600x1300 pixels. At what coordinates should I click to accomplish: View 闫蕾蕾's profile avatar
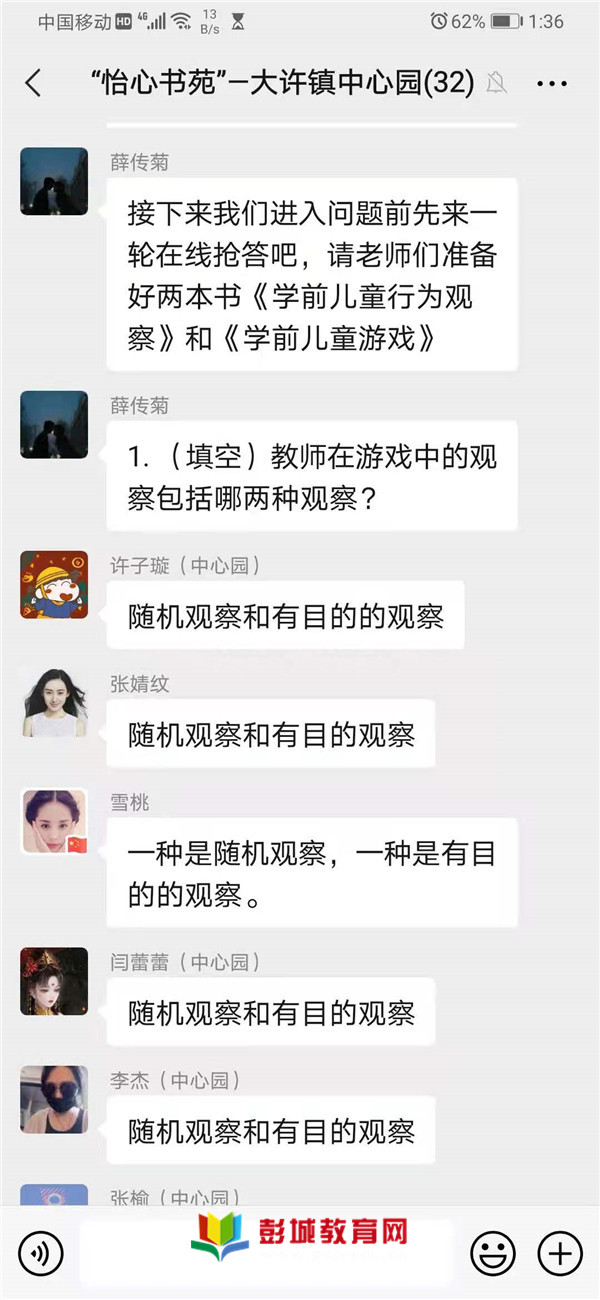point(54,981)
